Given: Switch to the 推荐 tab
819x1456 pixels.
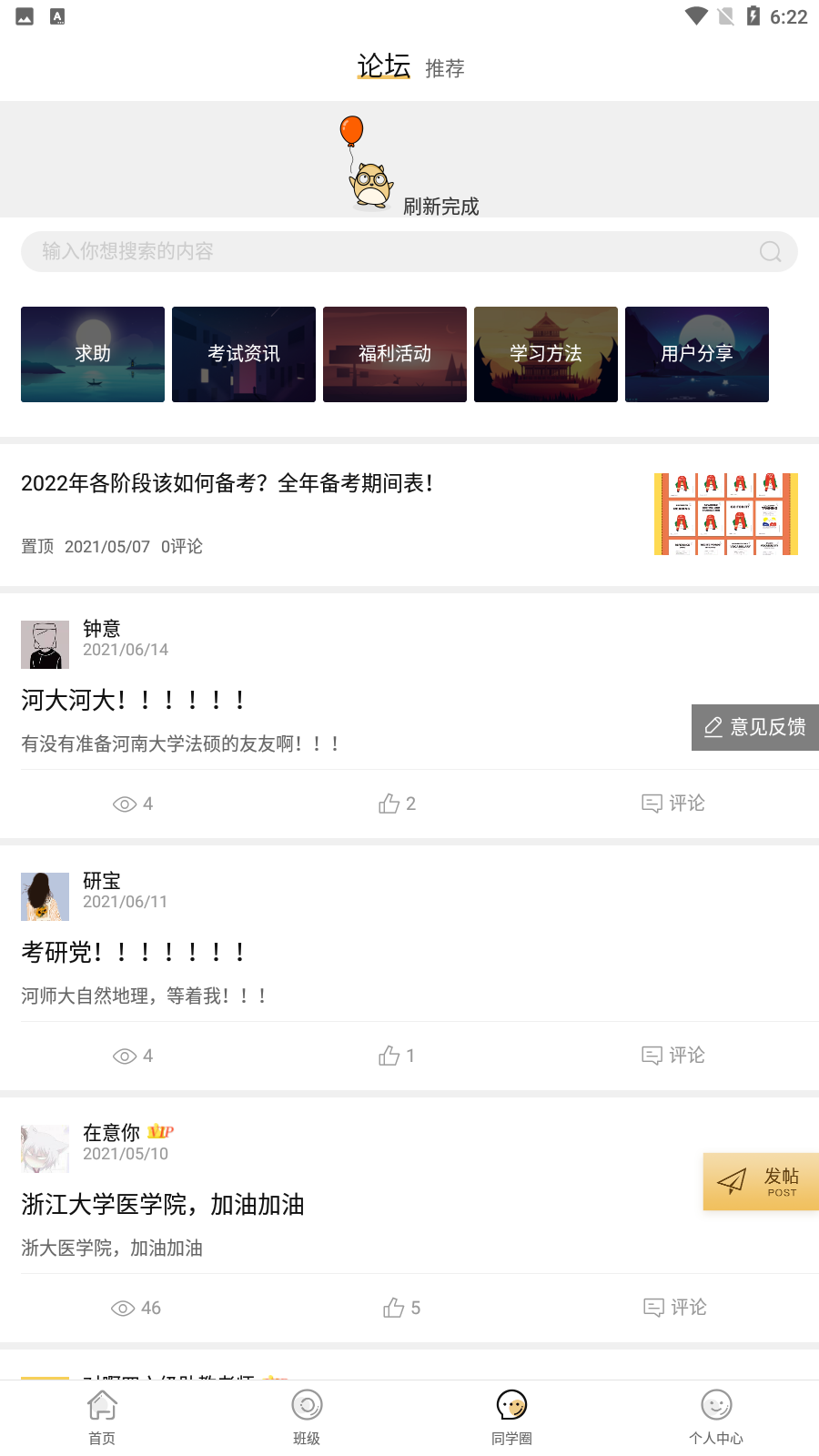Looking at the screenshot, I should coord(444,68).
